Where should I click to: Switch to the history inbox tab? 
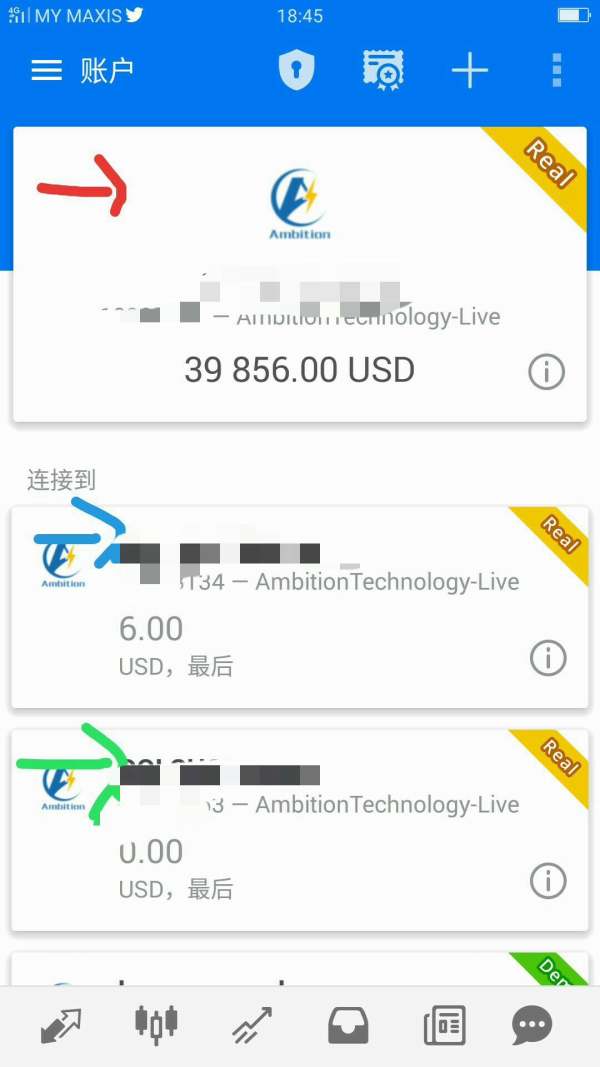[x=348, y=1025]
